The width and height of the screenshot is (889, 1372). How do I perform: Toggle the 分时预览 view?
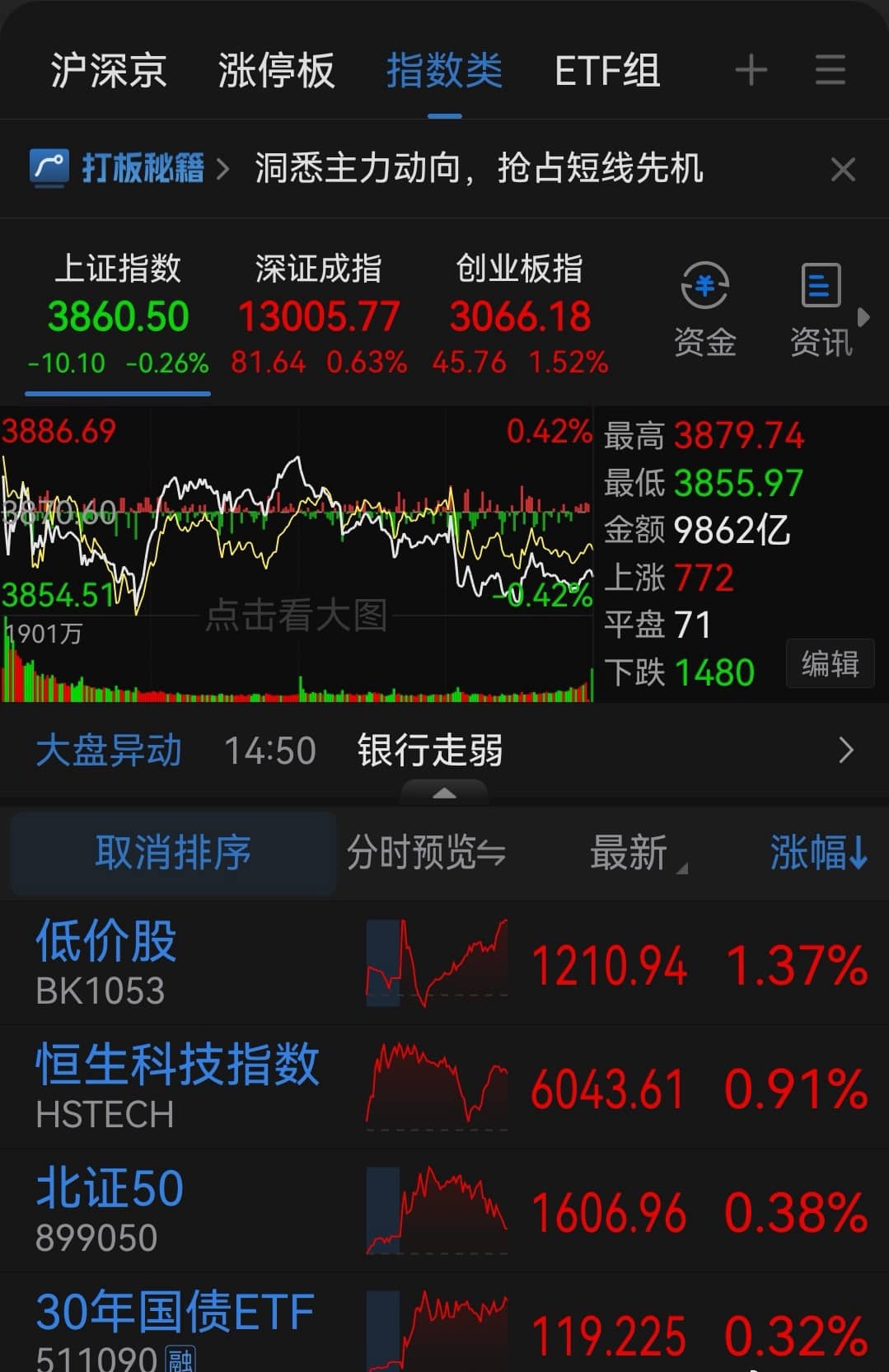pos(426,853)
